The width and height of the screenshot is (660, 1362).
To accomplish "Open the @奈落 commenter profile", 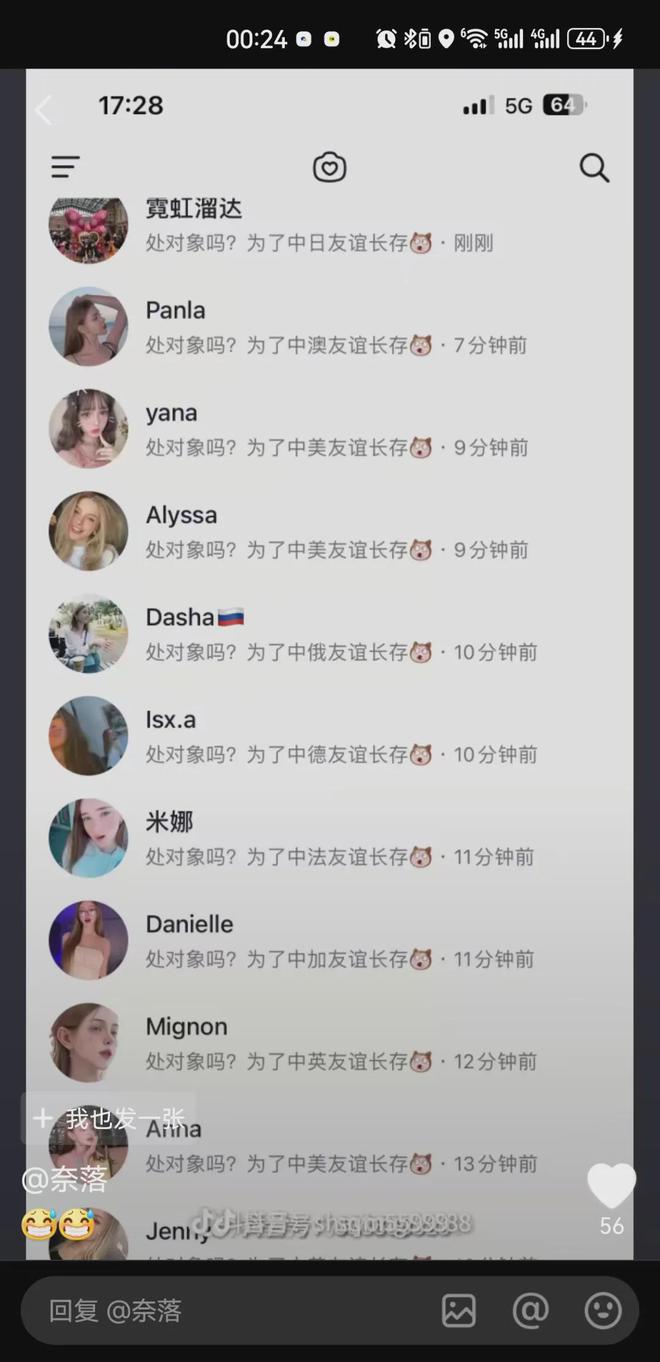I will click(x=64, y=1180).
